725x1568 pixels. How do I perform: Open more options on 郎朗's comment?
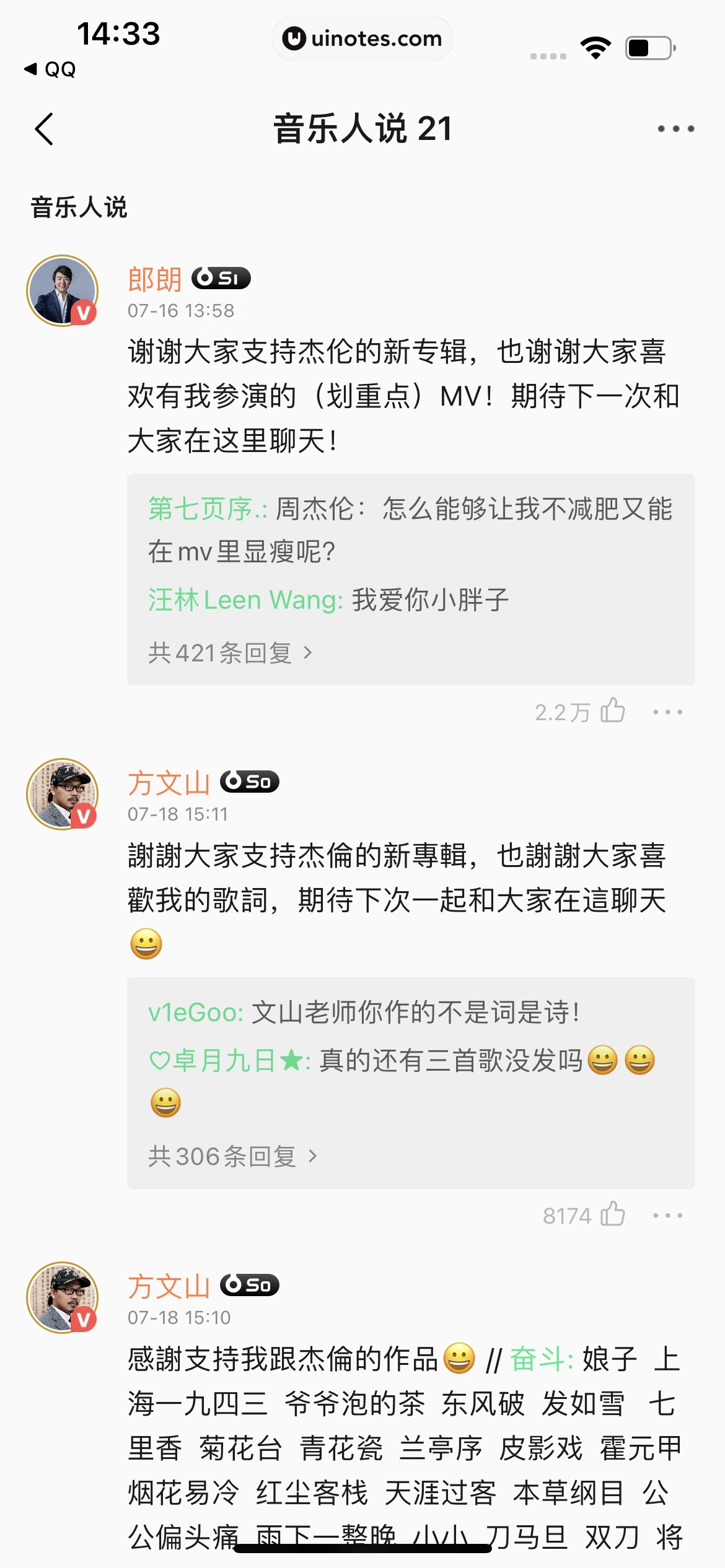[x=668, y=711]
